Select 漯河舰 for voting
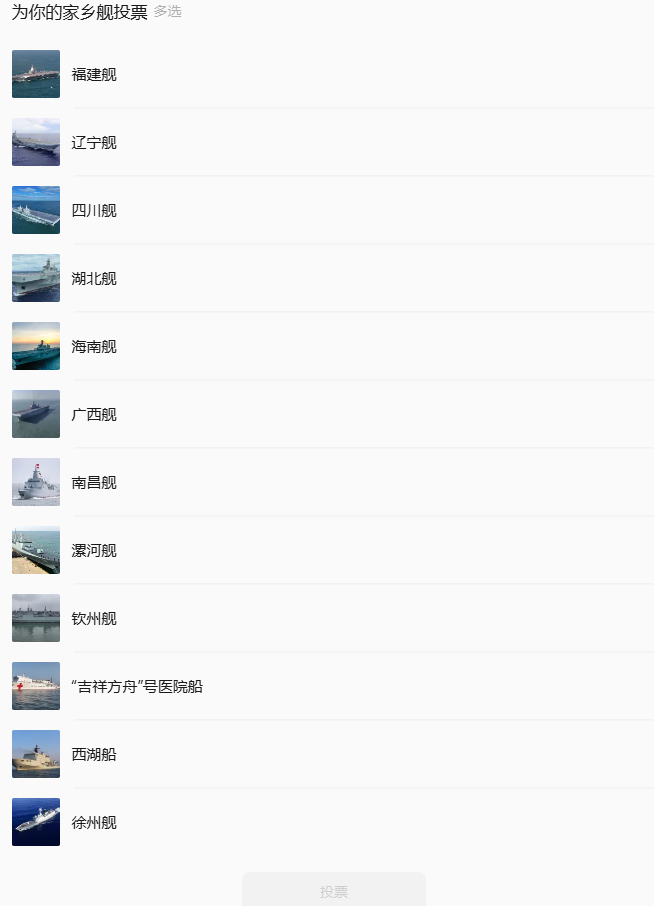Screen dimensions: 654x906 [x=94, y=550]
